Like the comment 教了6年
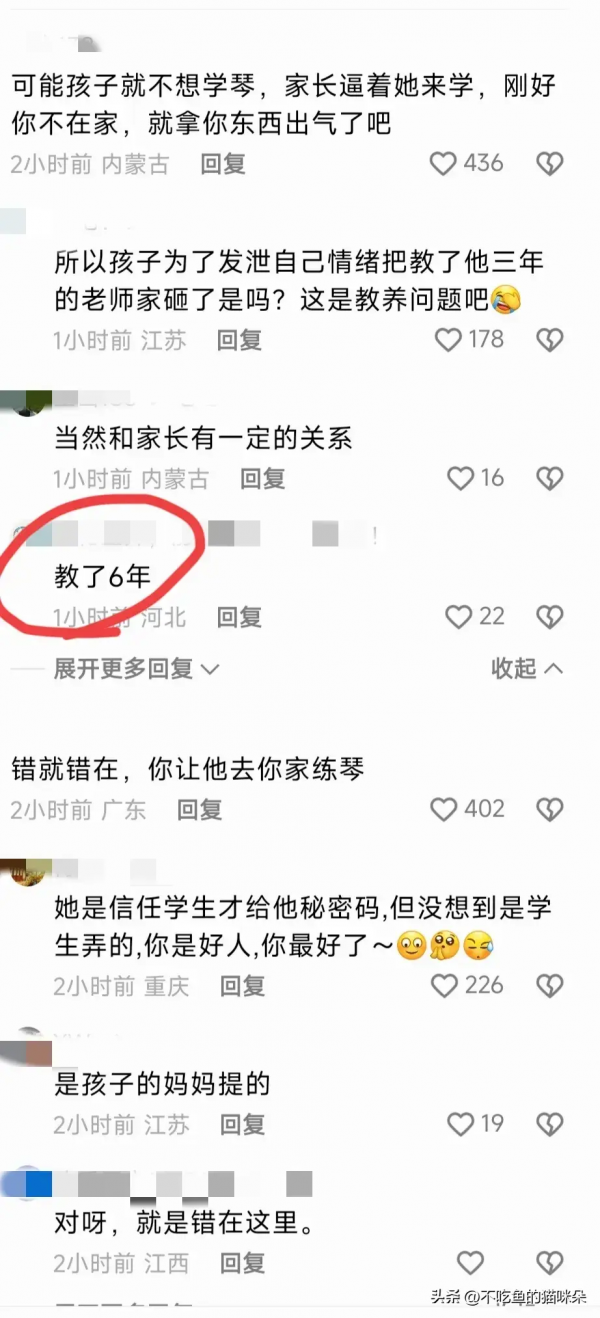 [458, 617]
